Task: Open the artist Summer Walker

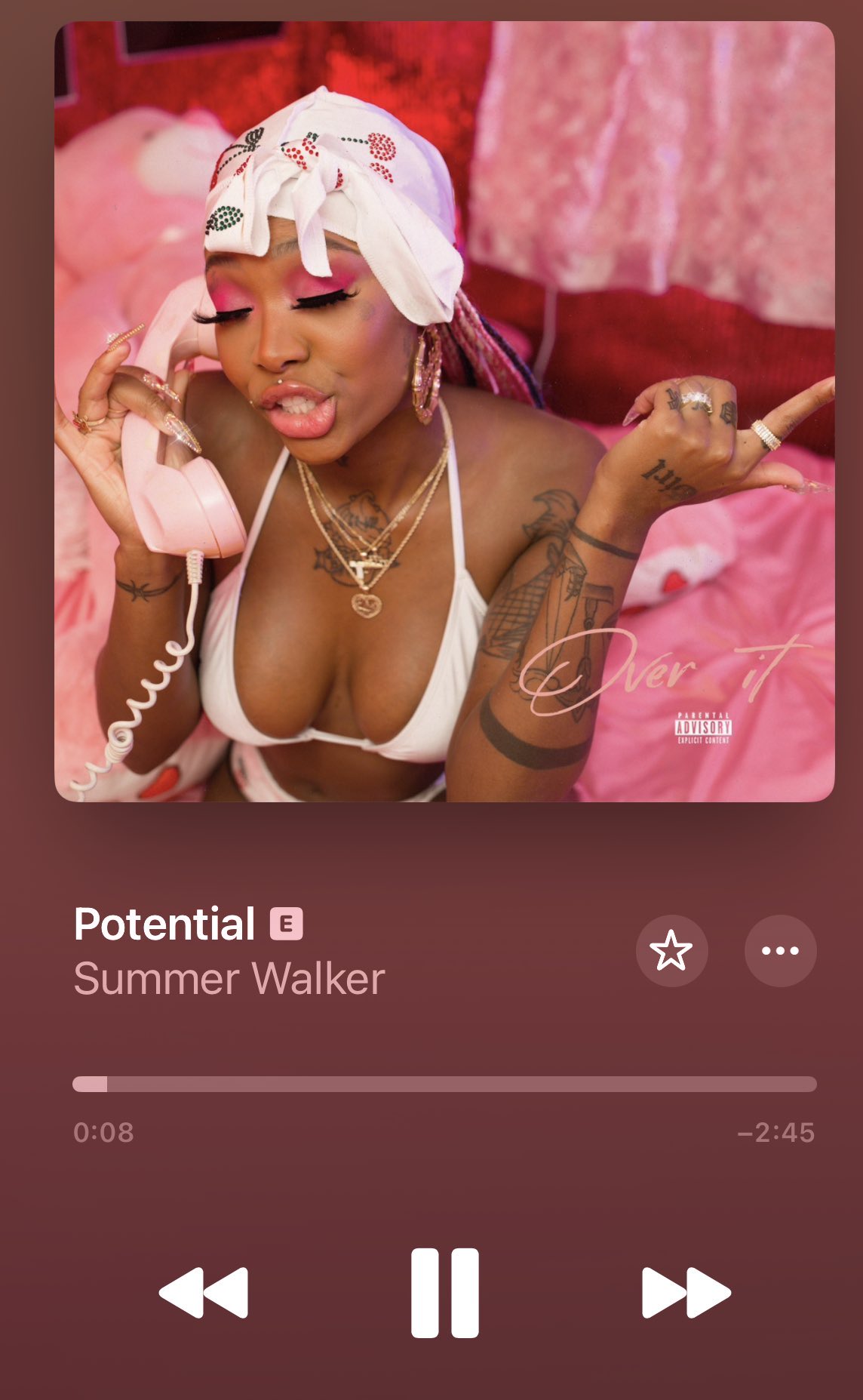Action: tap(229, 979)
